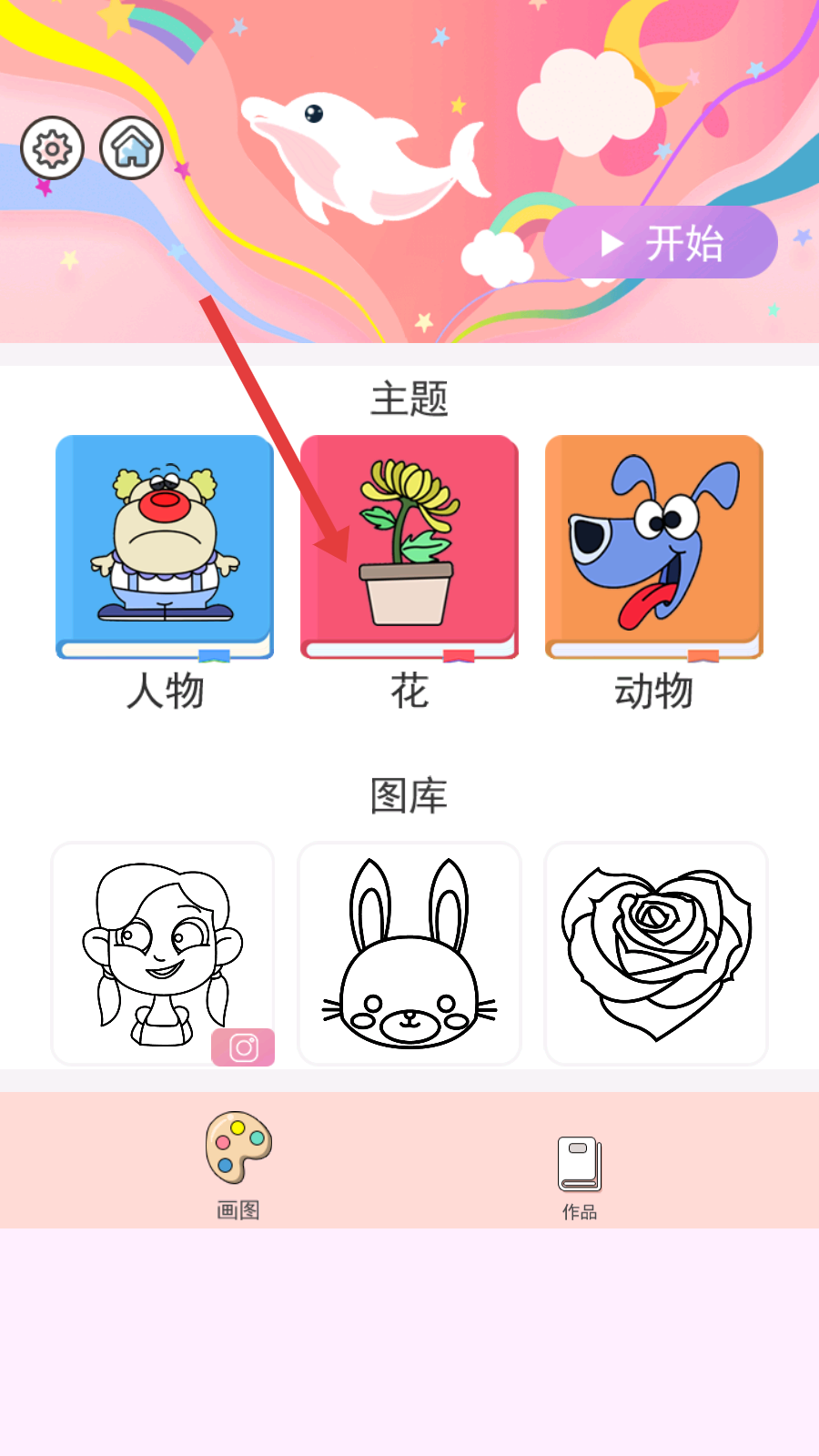Tap the home icon button
The image size is (819, 1456).
tap(132, 148)
